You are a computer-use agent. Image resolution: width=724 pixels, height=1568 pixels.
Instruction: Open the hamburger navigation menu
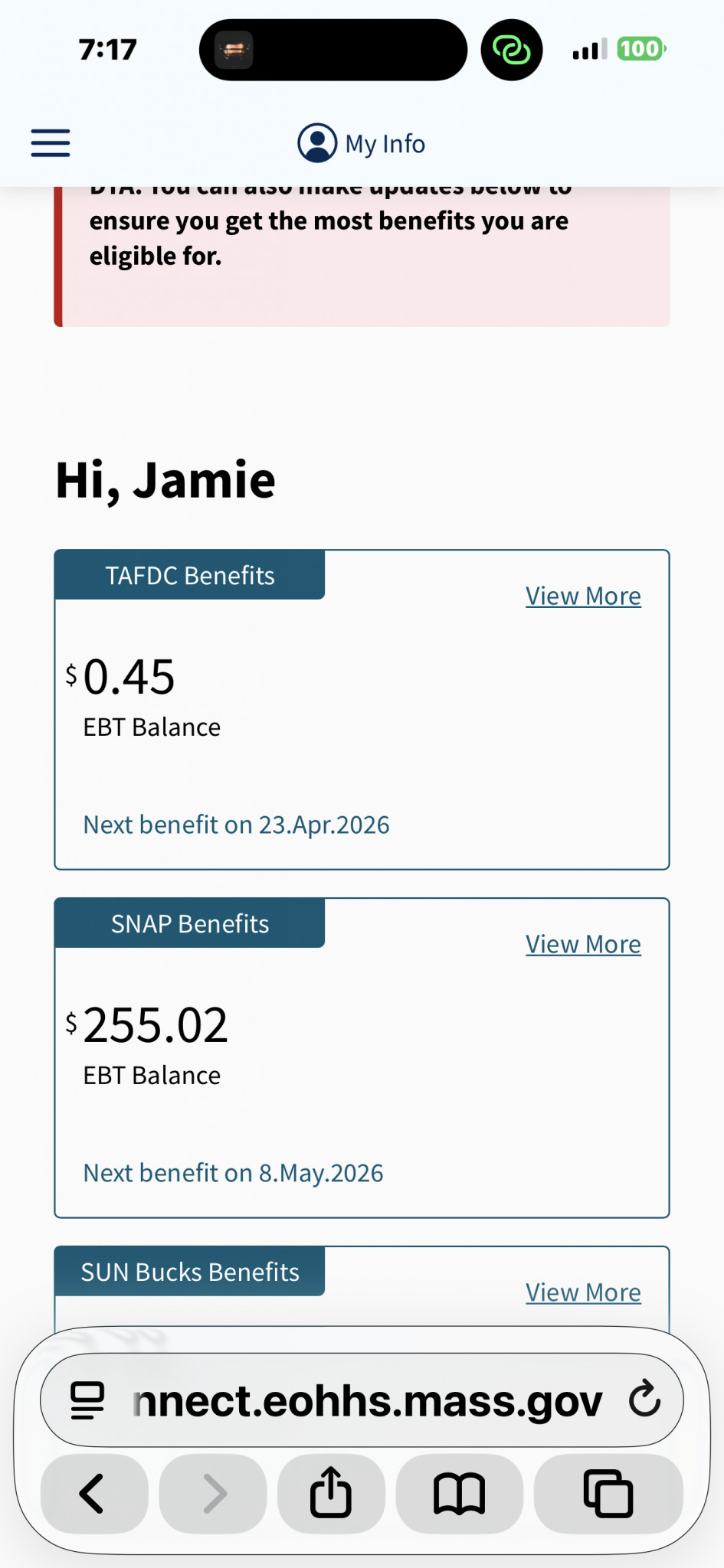(51, 143)
